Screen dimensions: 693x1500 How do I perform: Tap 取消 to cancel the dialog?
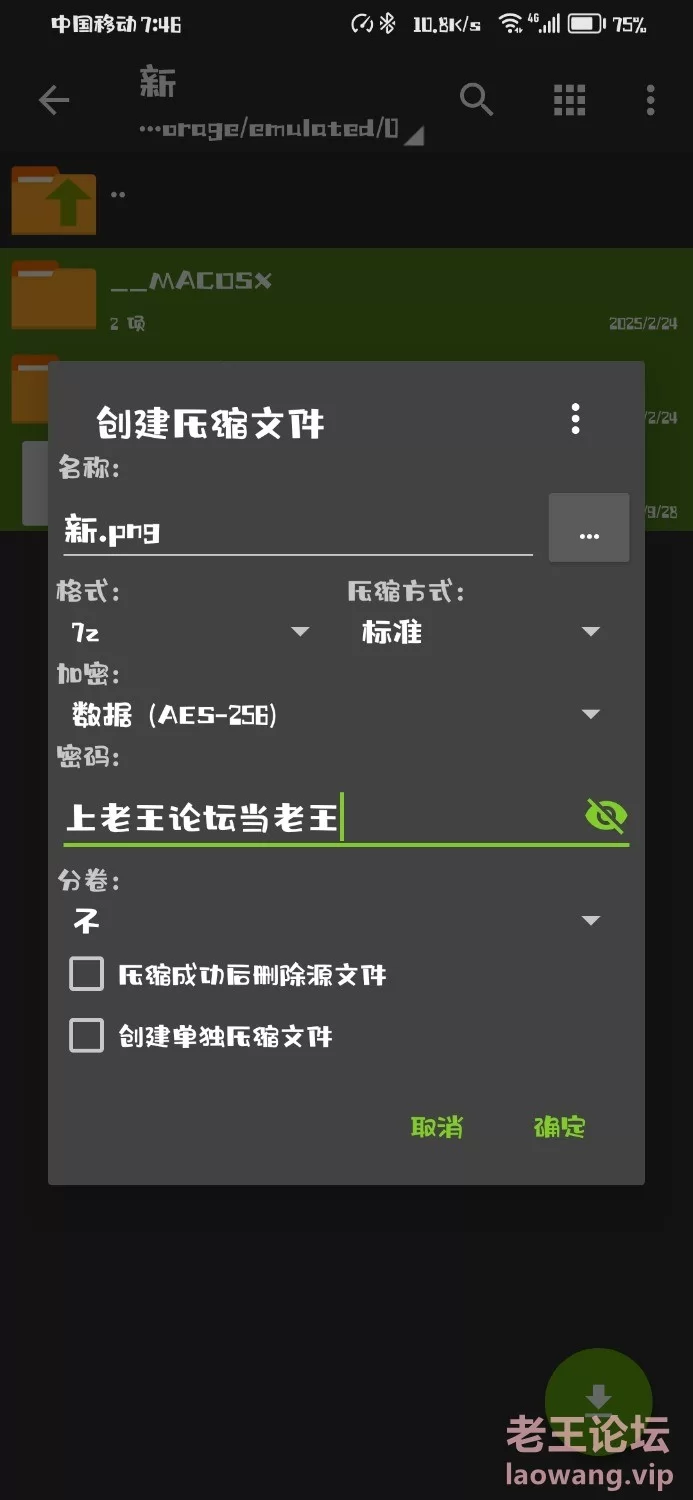pos(437,1127)
